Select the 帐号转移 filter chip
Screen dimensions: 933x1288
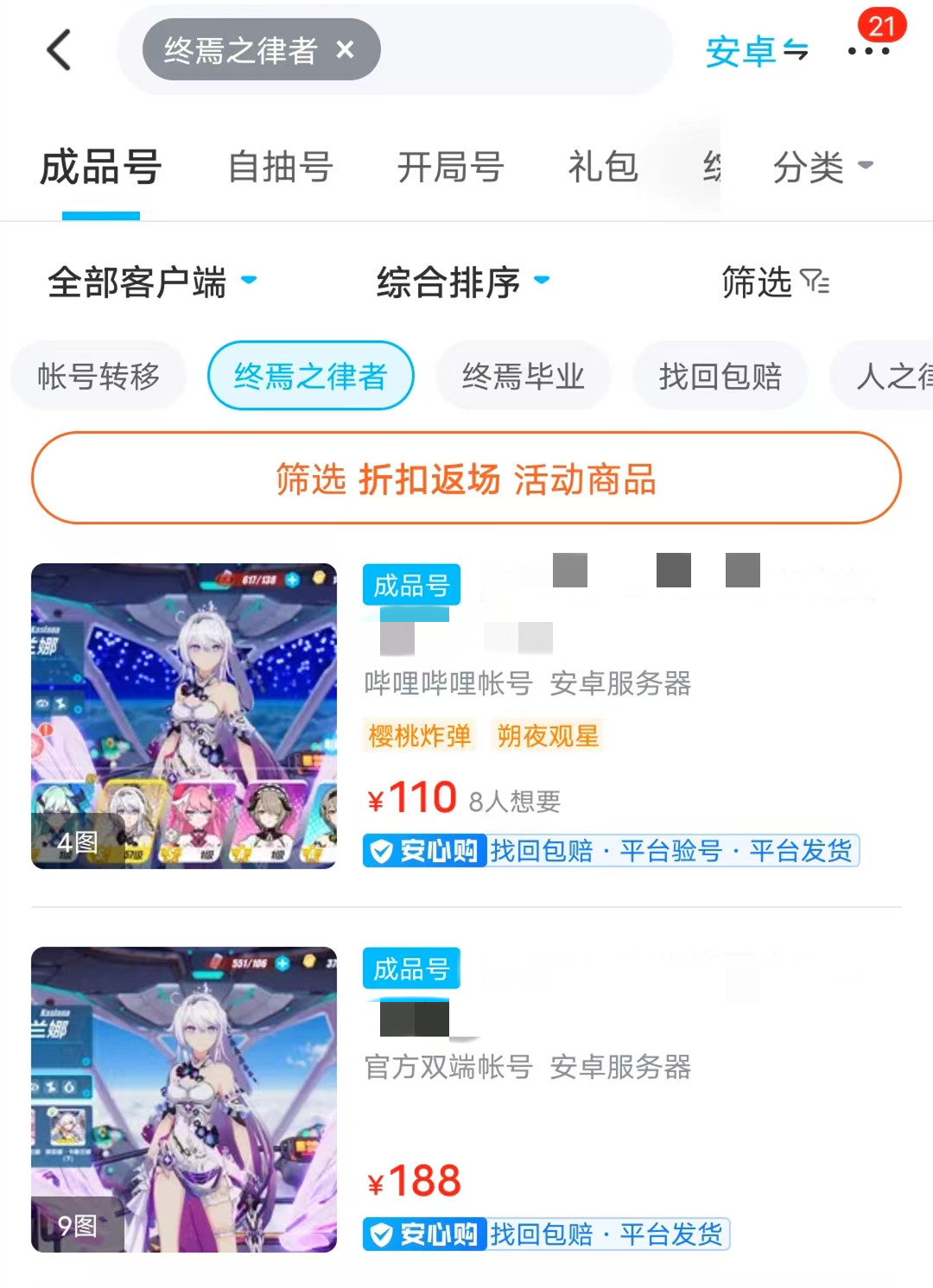98,376
